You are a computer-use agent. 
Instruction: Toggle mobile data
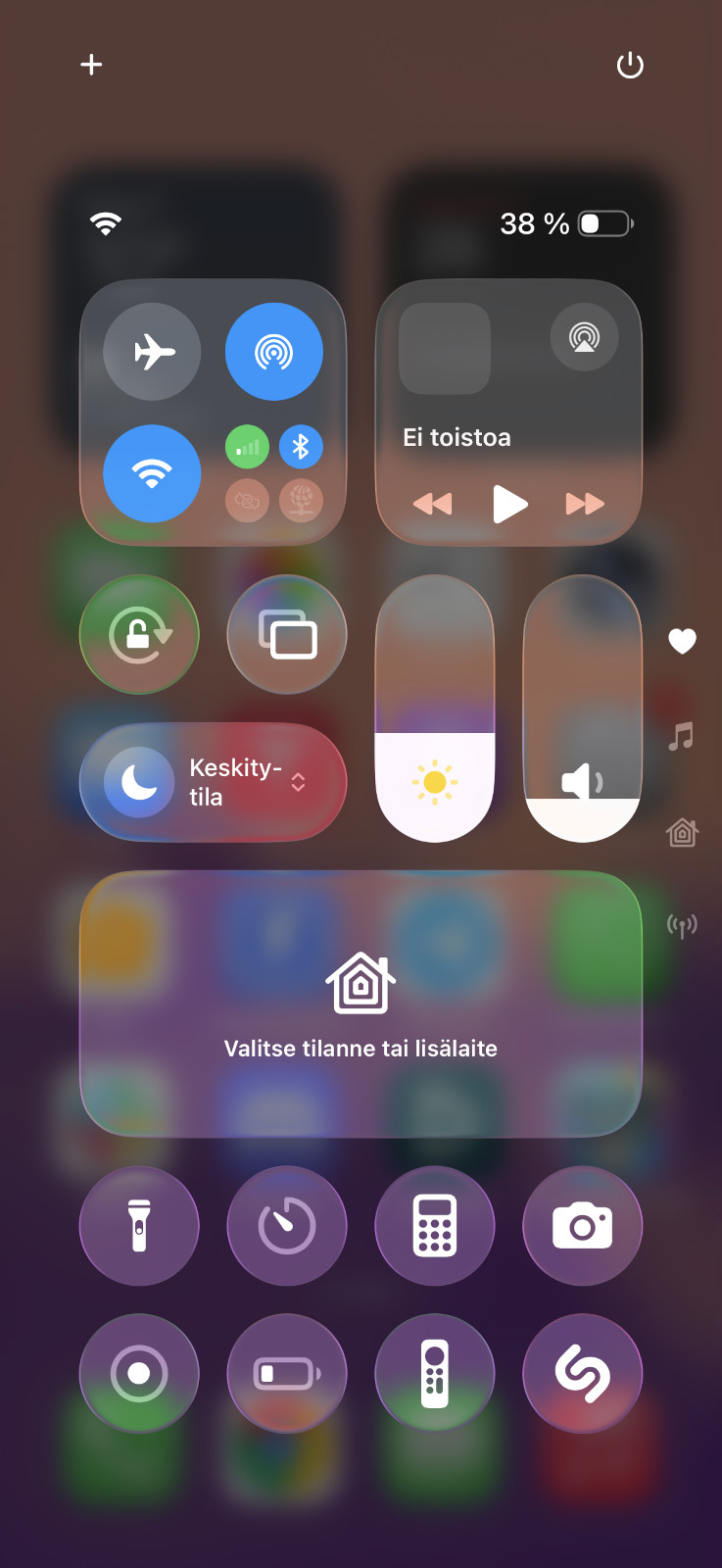(x=247, y=447)
